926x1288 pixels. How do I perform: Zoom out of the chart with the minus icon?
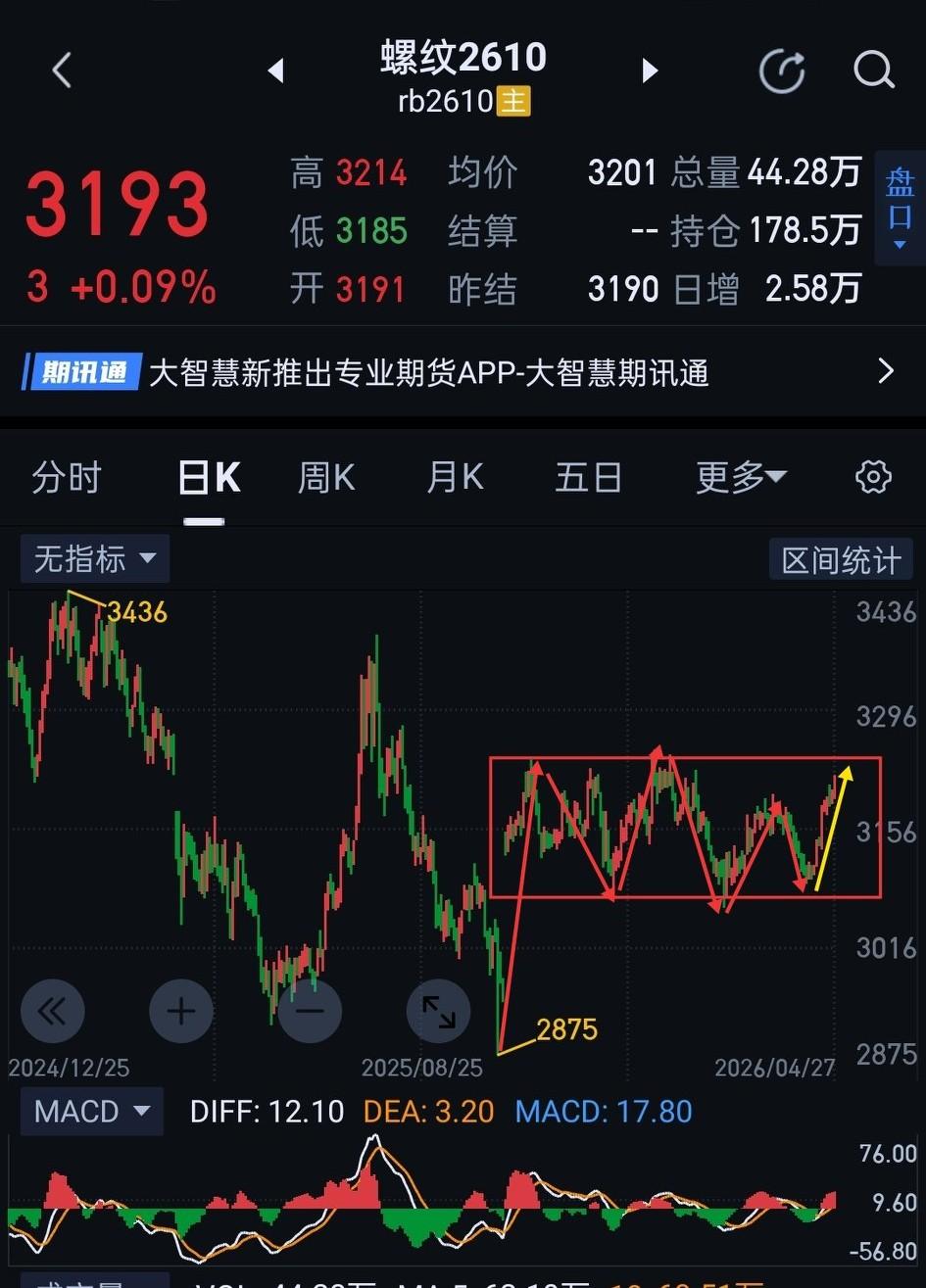point(310,1011)
